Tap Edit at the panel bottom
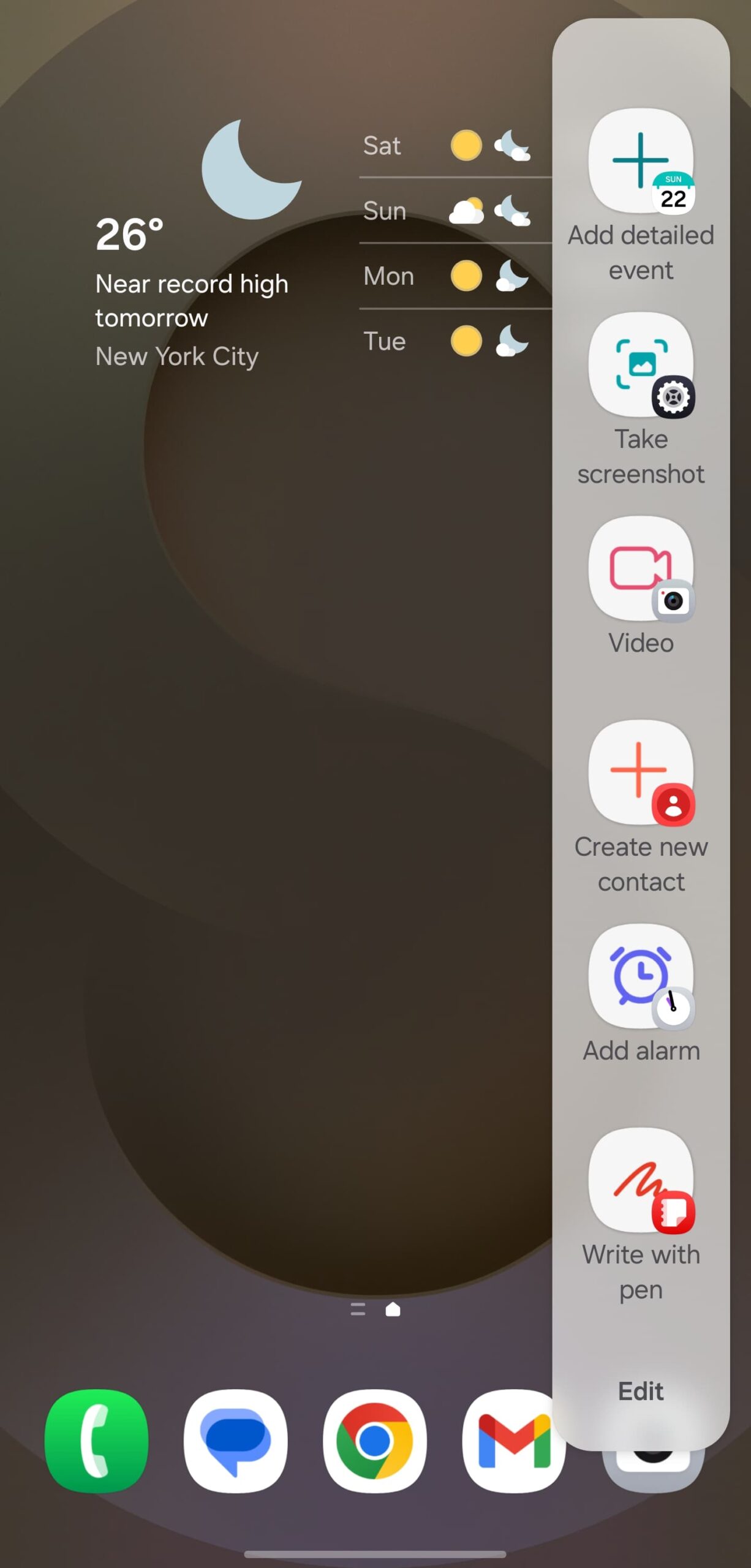The height and width of the screenshot is (1568, 751). click(x=641, y=1392)
